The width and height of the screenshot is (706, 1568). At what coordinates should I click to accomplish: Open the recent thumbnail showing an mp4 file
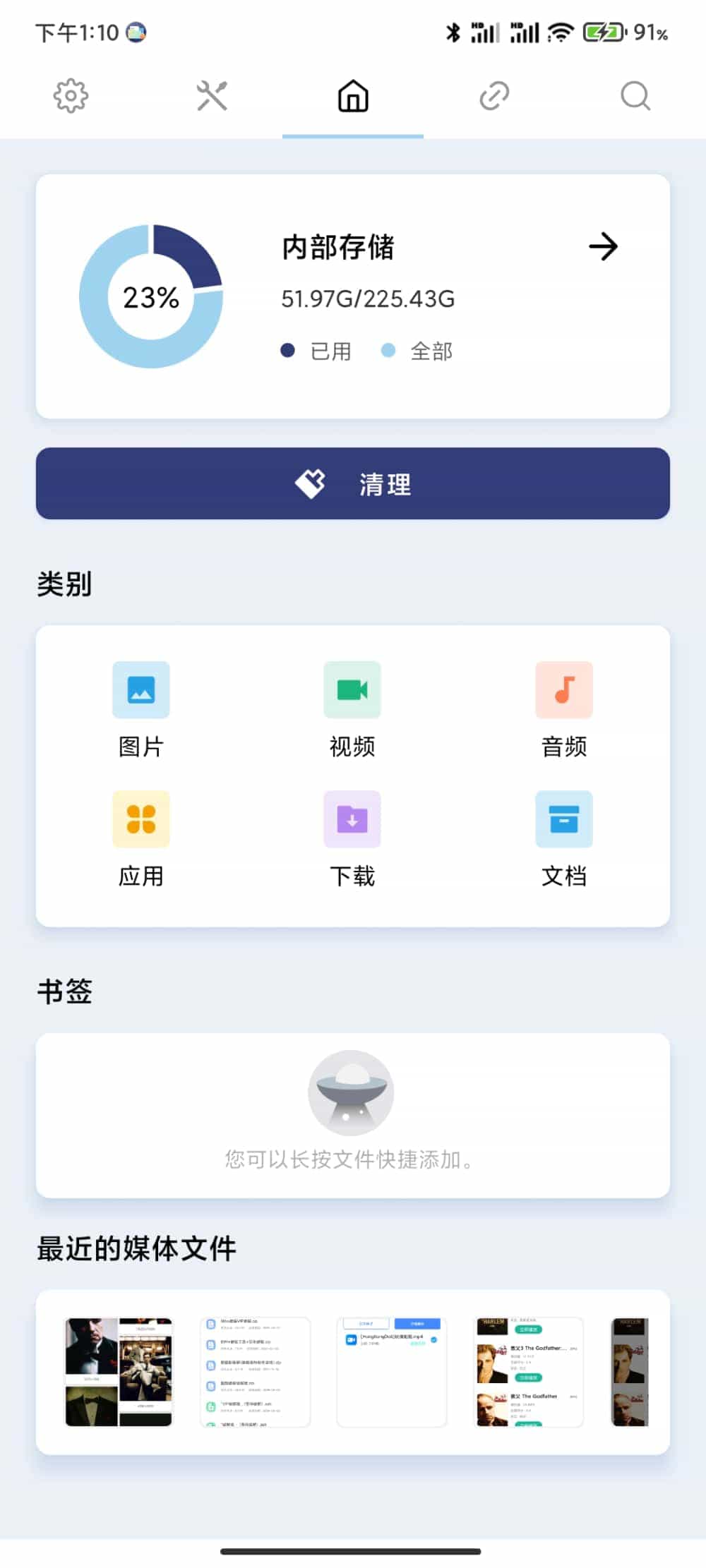pyautogui.click(x=392, y=1372)
